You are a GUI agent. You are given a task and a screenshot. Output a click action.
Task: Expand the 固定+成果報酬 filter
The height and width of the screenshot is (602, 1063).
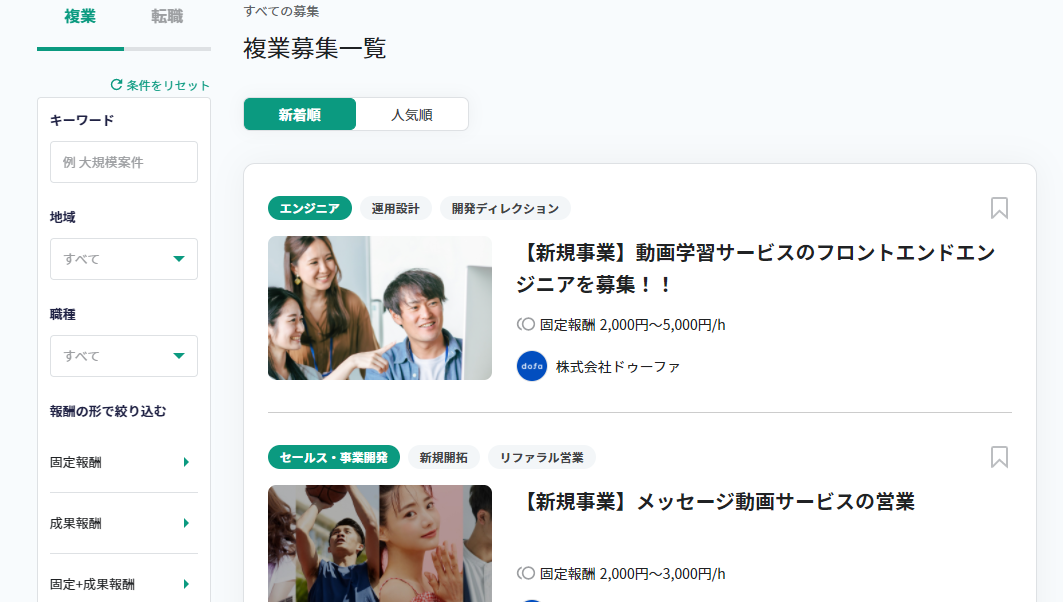pos(123,584)
